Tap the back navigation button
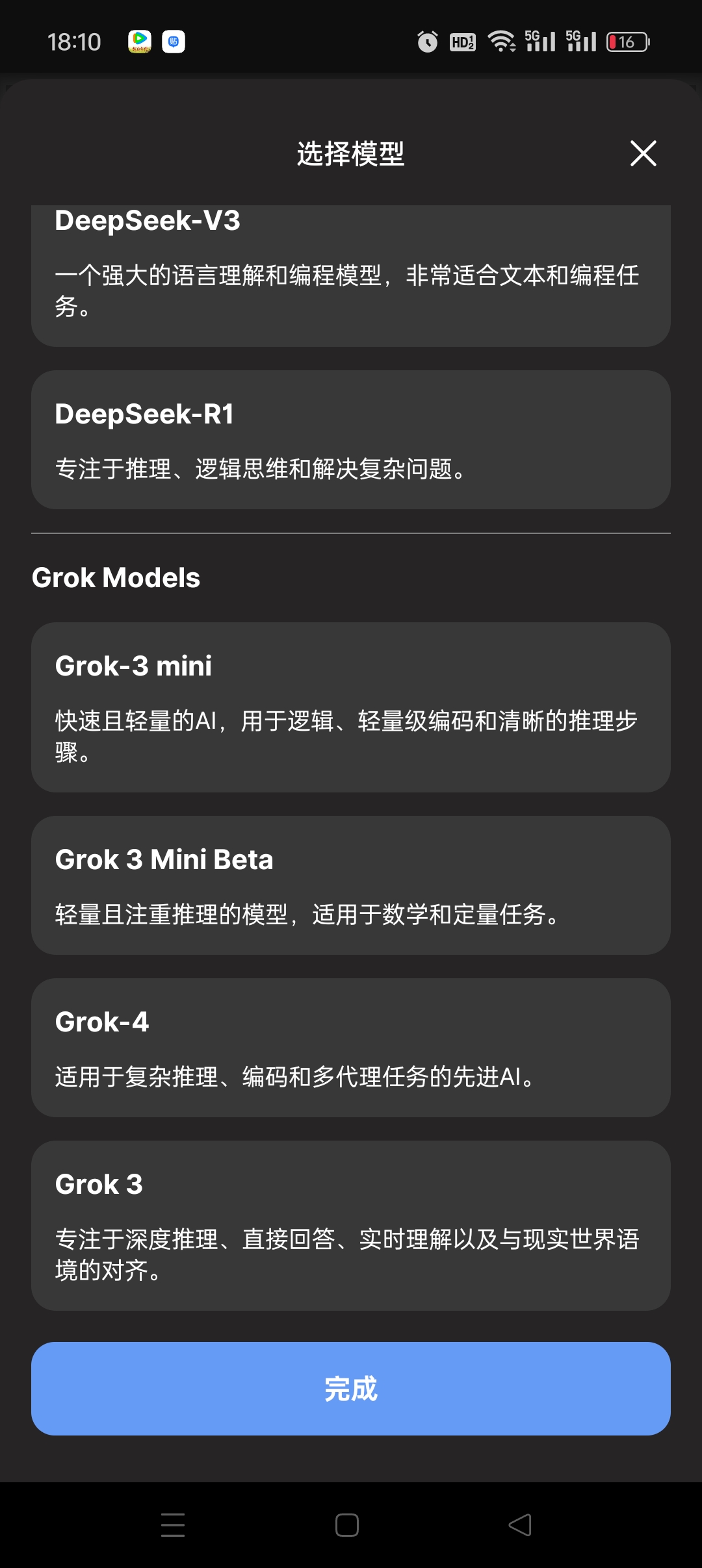The width and height of the screenshot is (702, 1568). pyautogui.click(x=521, y=1524)
